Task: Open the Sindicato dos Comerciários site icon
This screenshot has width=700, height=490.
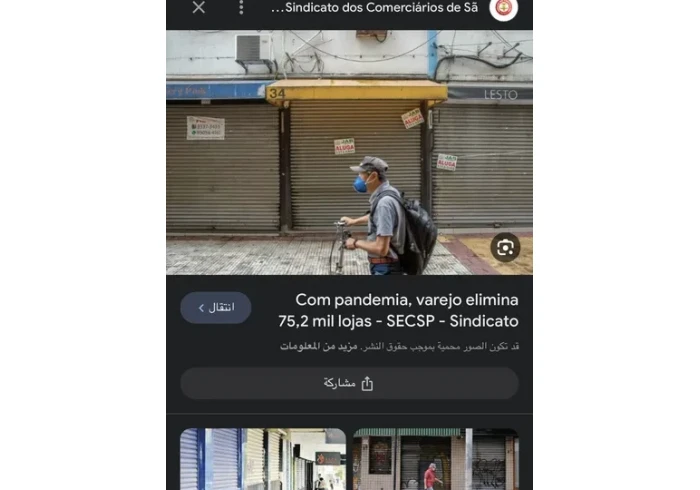Action: 504,9
